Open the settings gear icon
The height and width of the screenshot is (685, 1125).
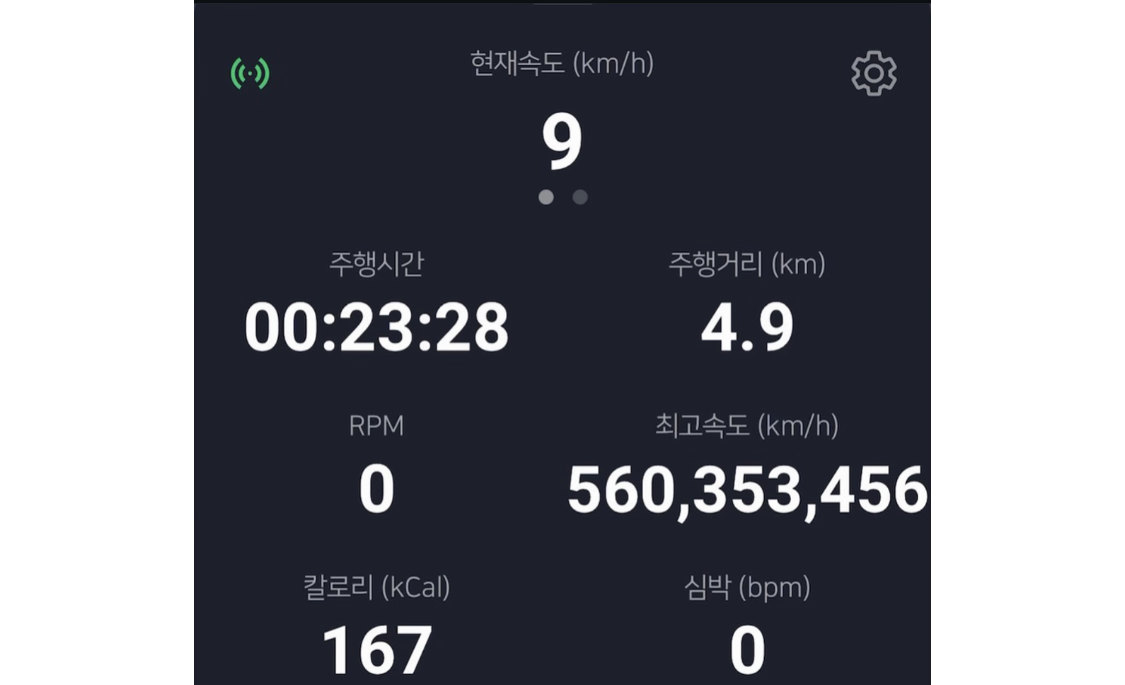[x=873, y=73]
